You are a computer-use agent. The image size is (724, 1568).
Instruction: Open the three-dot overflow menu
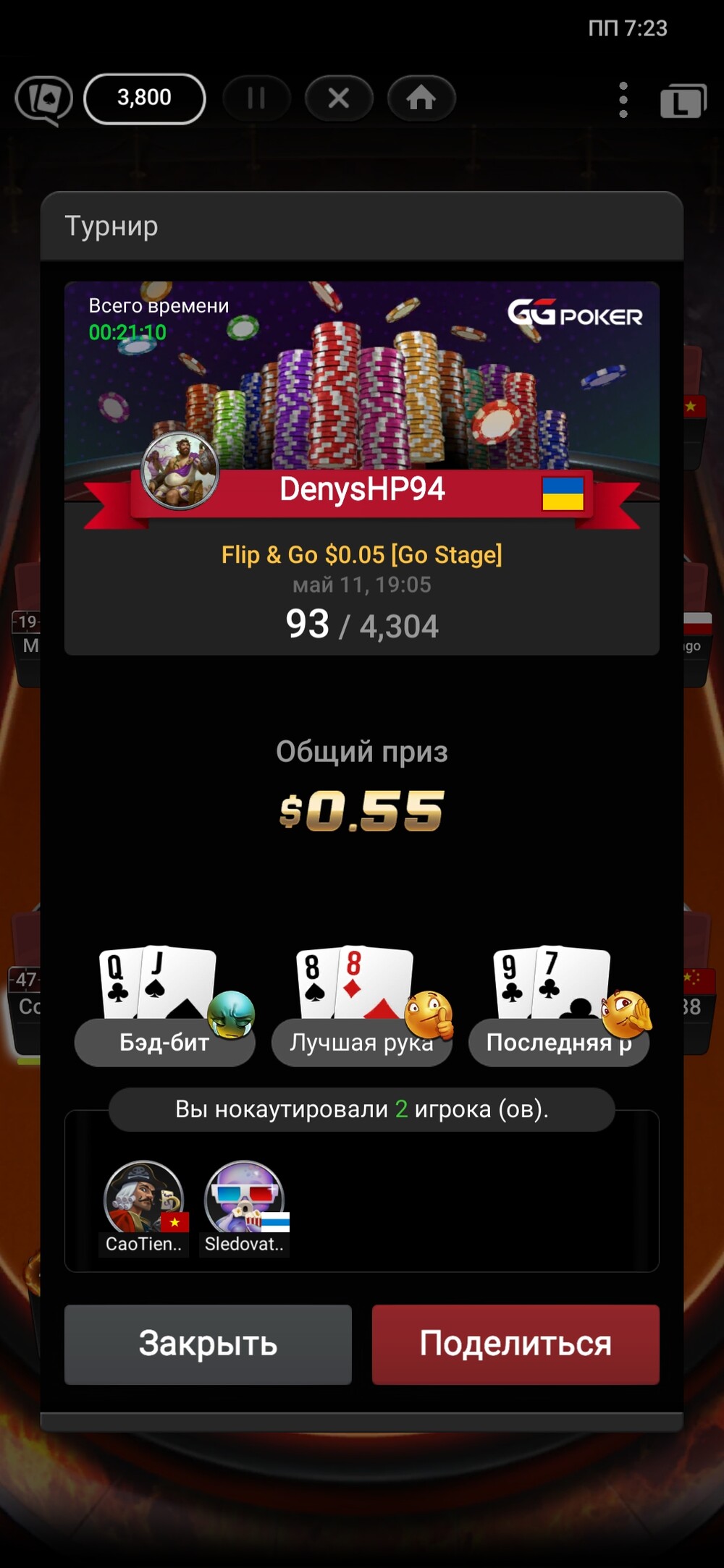[623, 100]
